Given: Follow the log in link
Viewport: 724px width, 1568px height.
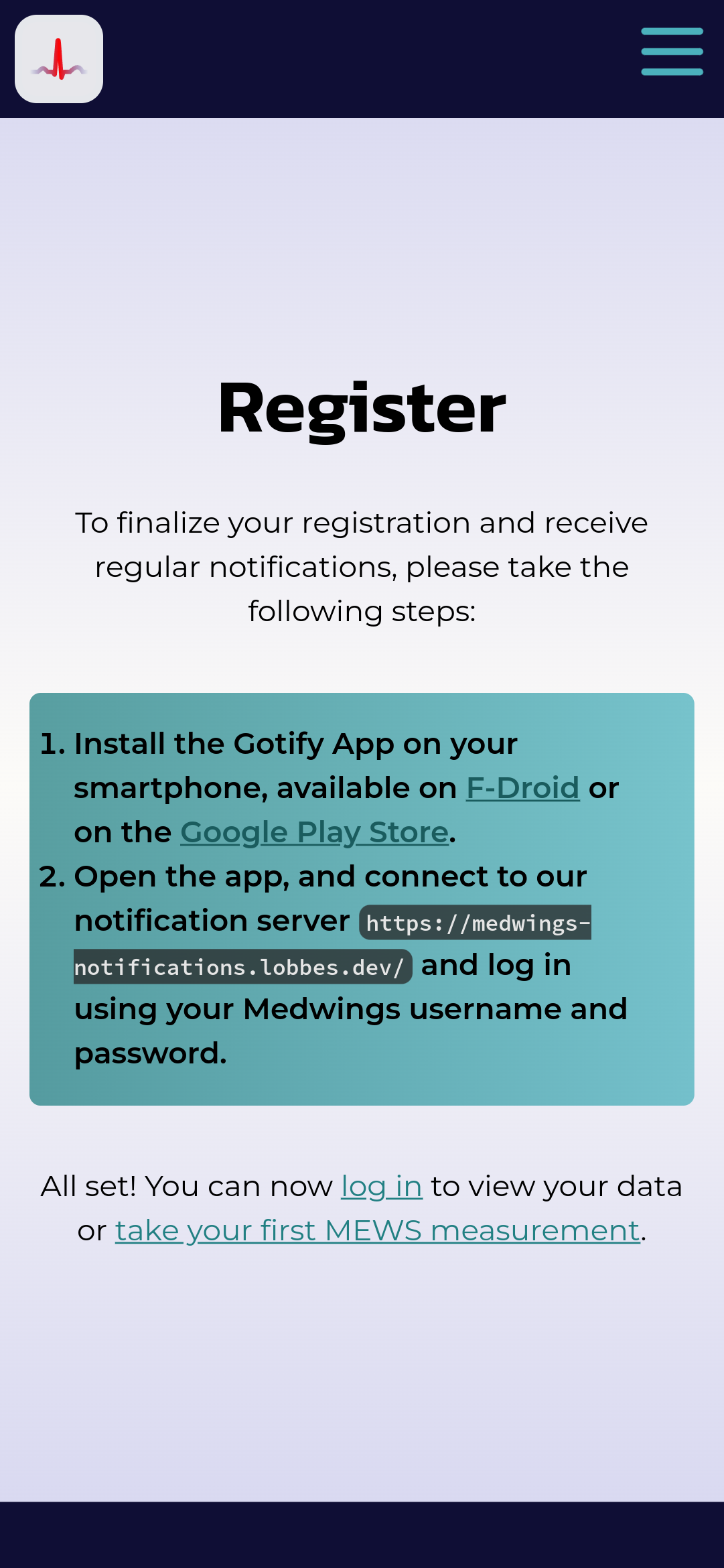Looking at the screenshot, I should tap(382, 1186).
